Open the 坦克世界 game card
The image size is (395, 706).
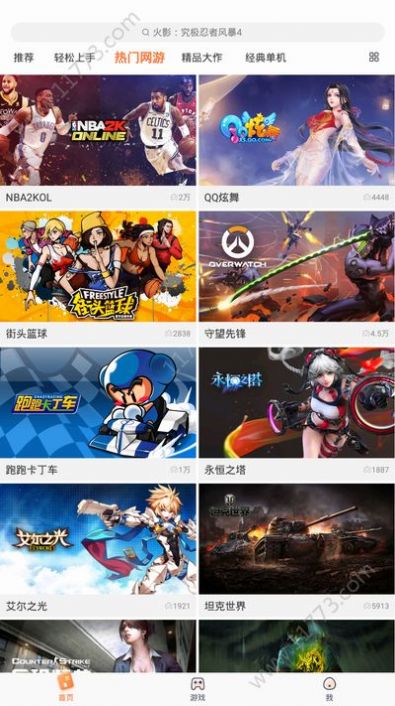click(297, 550)
